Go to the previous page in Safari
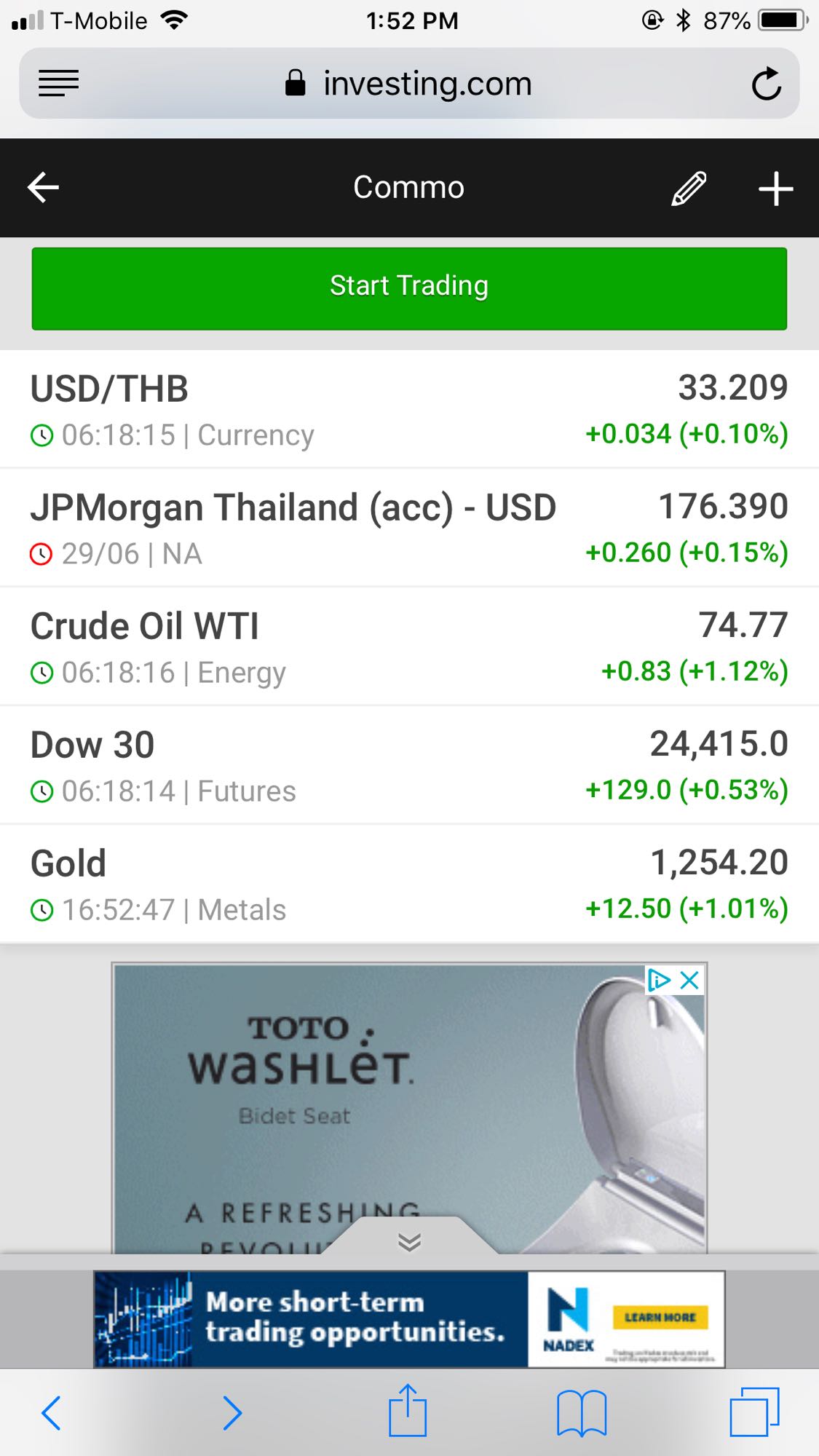The image size is (819, 1456). click(51, 1412)
